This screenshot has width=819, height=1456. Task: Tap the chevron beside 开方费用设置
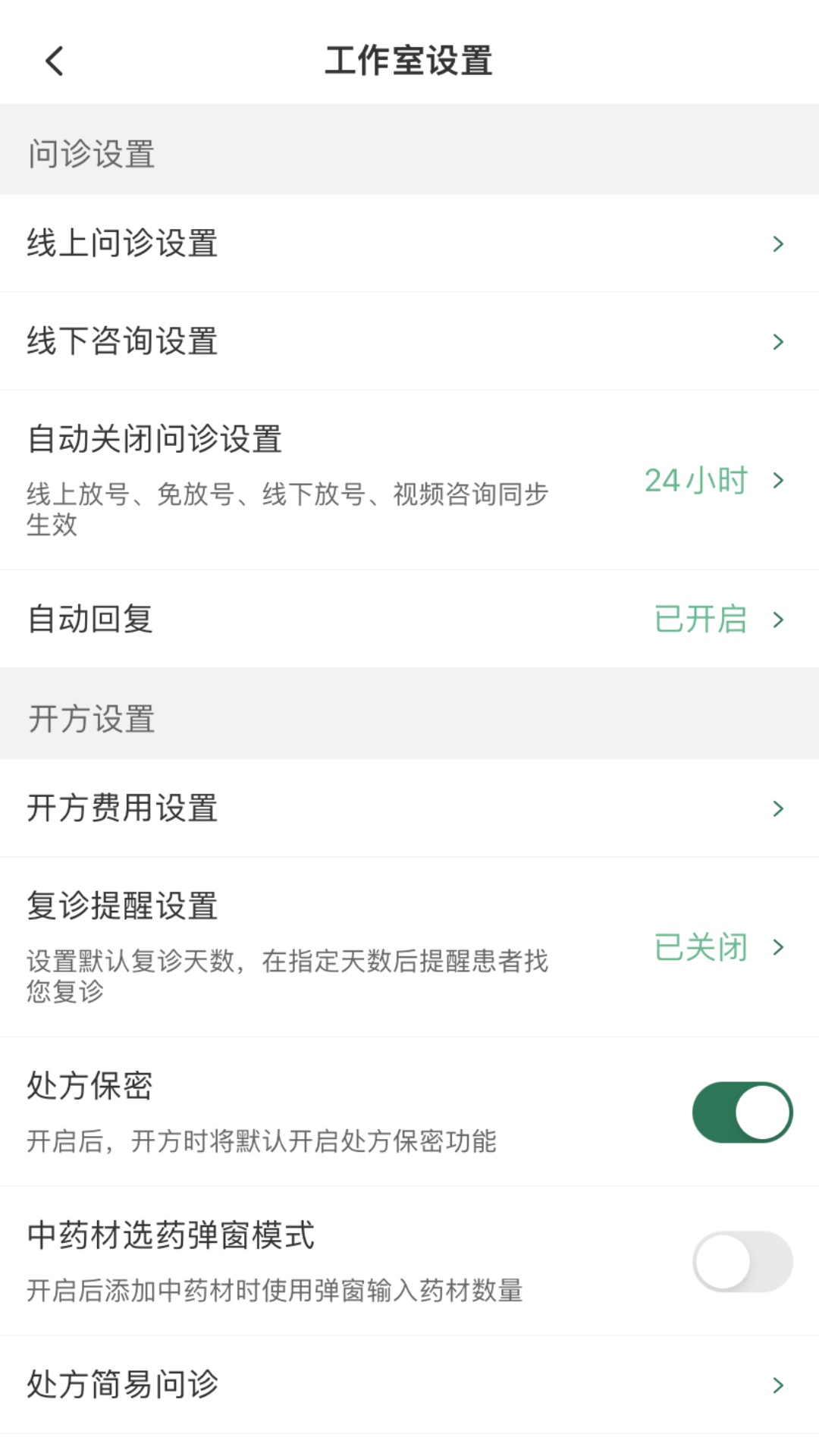pyautogui.click(x=778, y=808)
